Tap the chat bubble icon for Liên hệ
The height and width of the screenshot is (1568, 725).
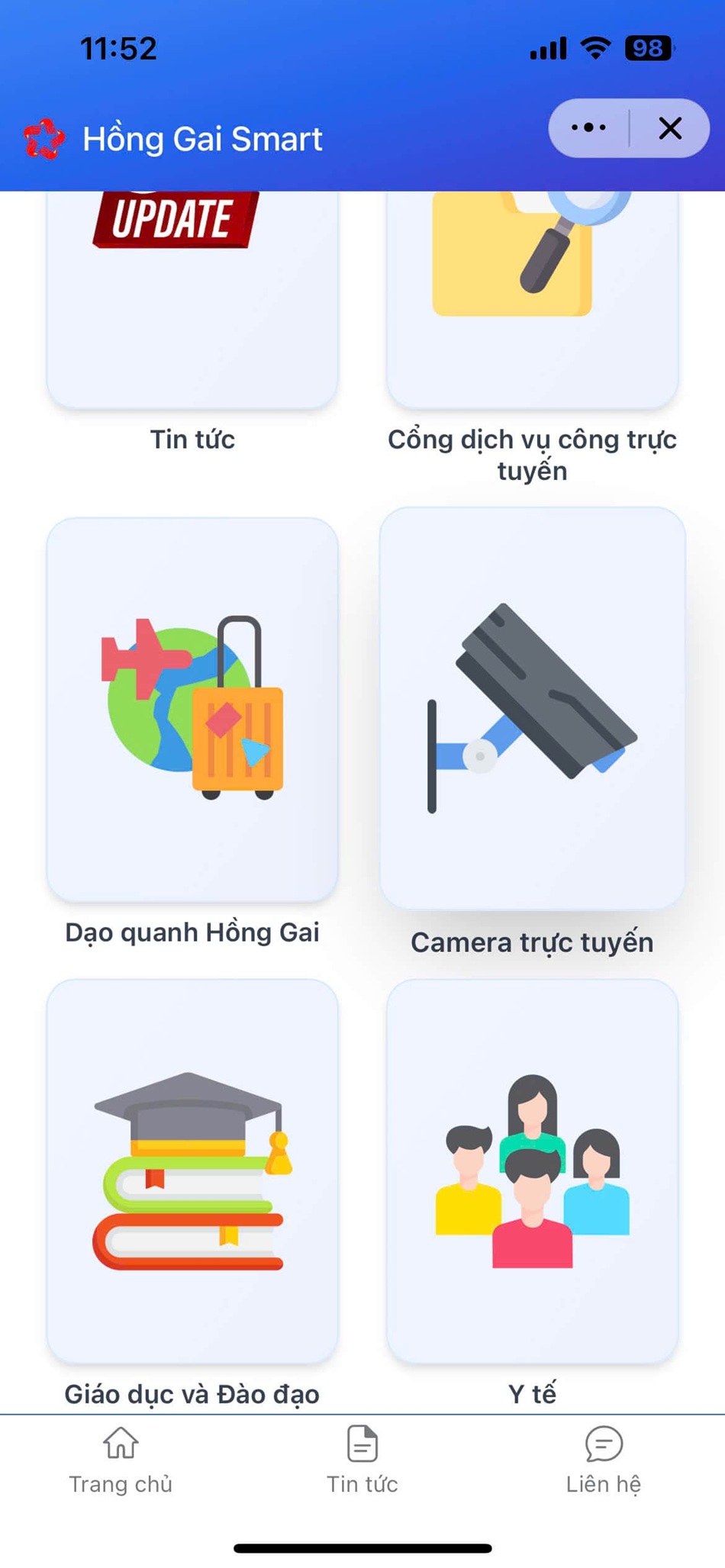603,1443
